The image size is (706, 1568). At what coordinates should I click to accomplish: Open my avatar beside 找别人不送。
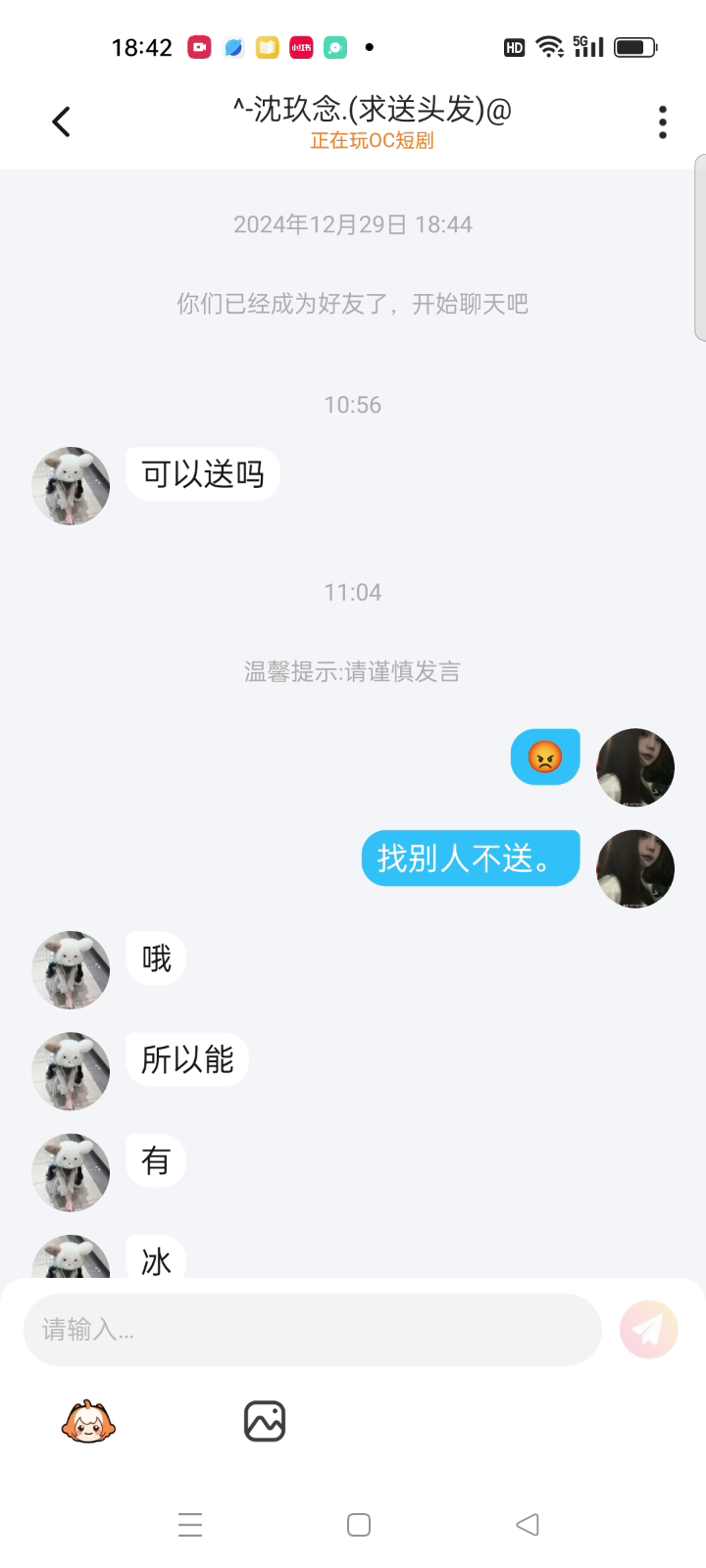tap(635, 868)
